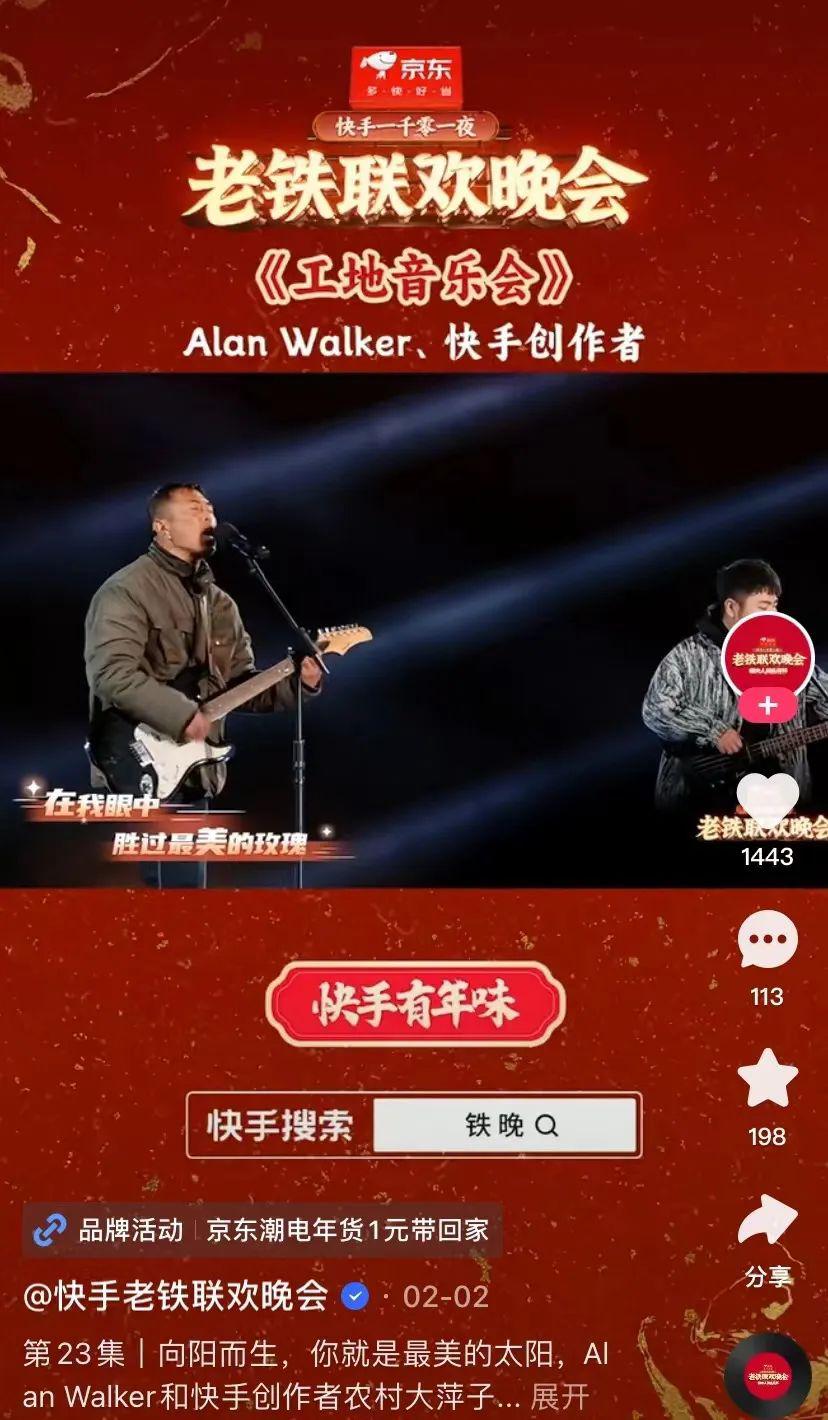Viewport: 828px width, 1420px height.
Task: Open the spinning music disc
Action: tap(767, 1375)
